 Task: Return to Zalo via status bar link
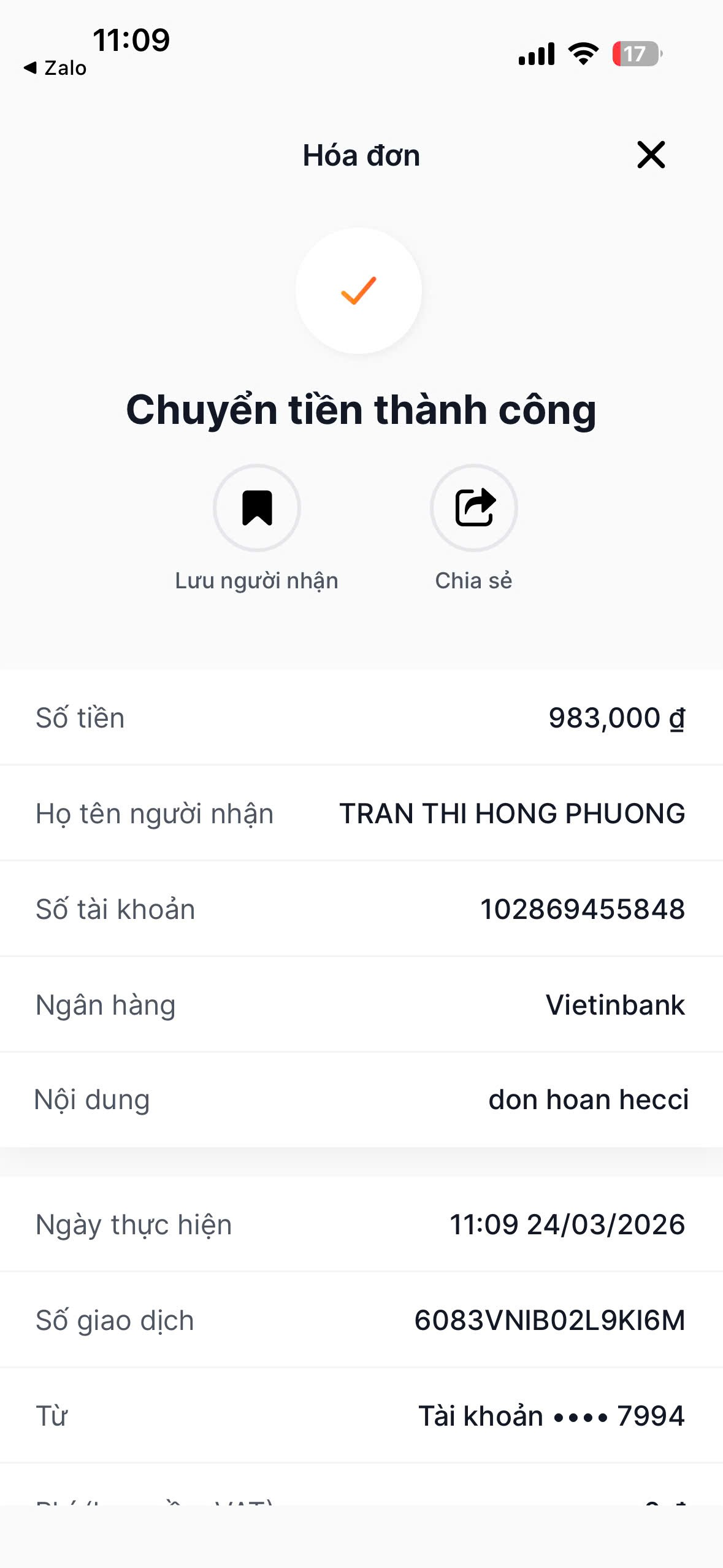(x=55, y=68)
